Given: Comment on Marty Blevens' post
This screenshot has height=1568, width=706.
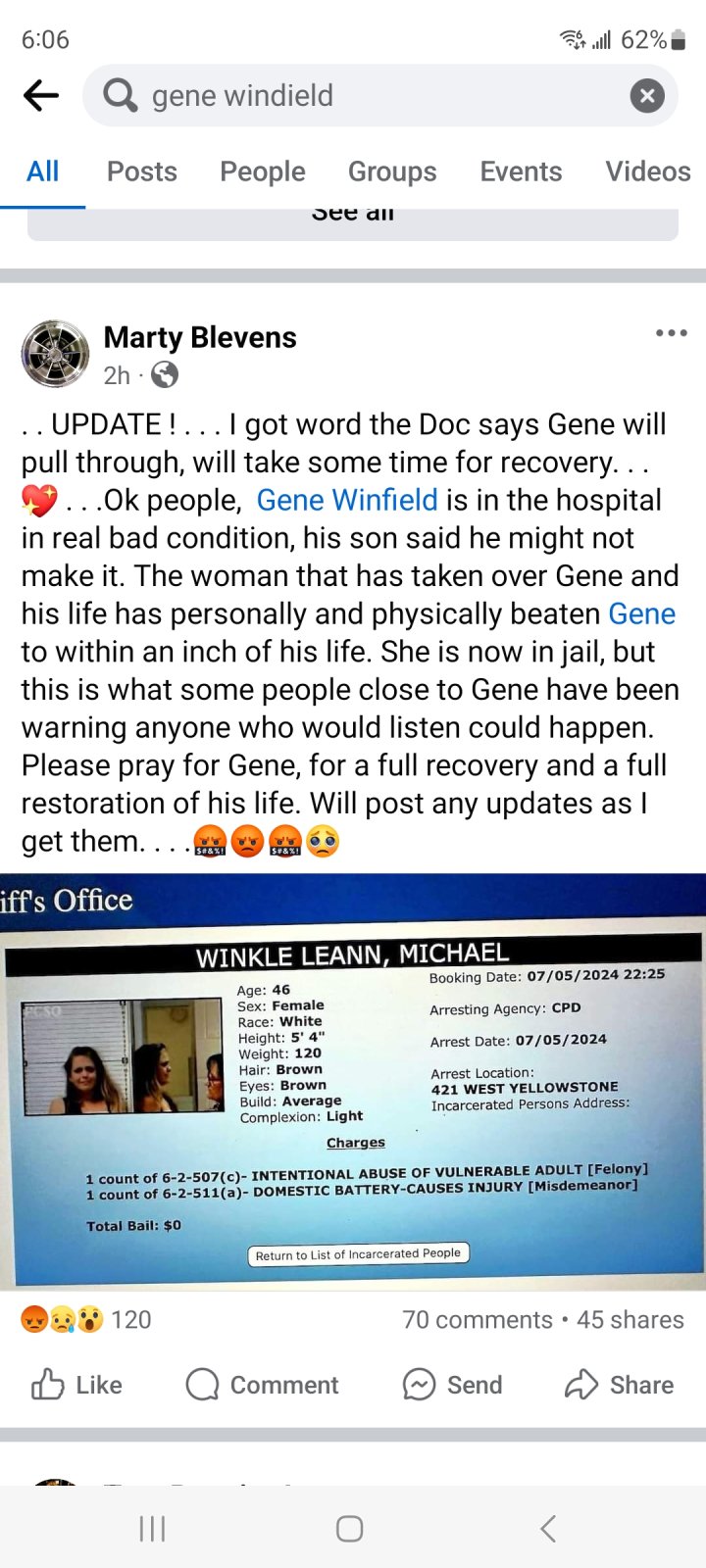Looking at the screenshot, I should click(262, 1385).
